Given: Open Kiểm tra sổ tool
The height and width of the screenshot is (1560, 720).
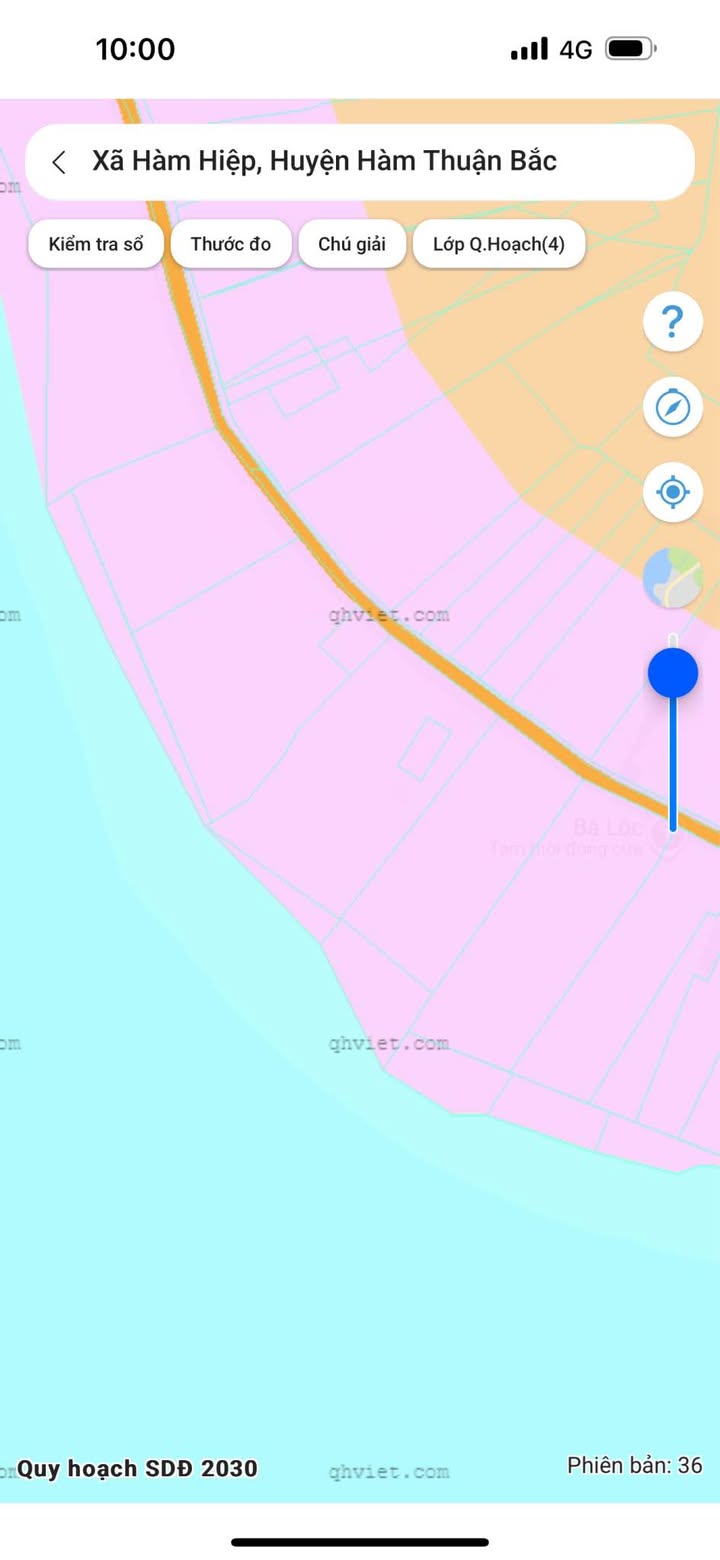Looking at the screenshot, I should pyautogui.click(x=96, y=245).
